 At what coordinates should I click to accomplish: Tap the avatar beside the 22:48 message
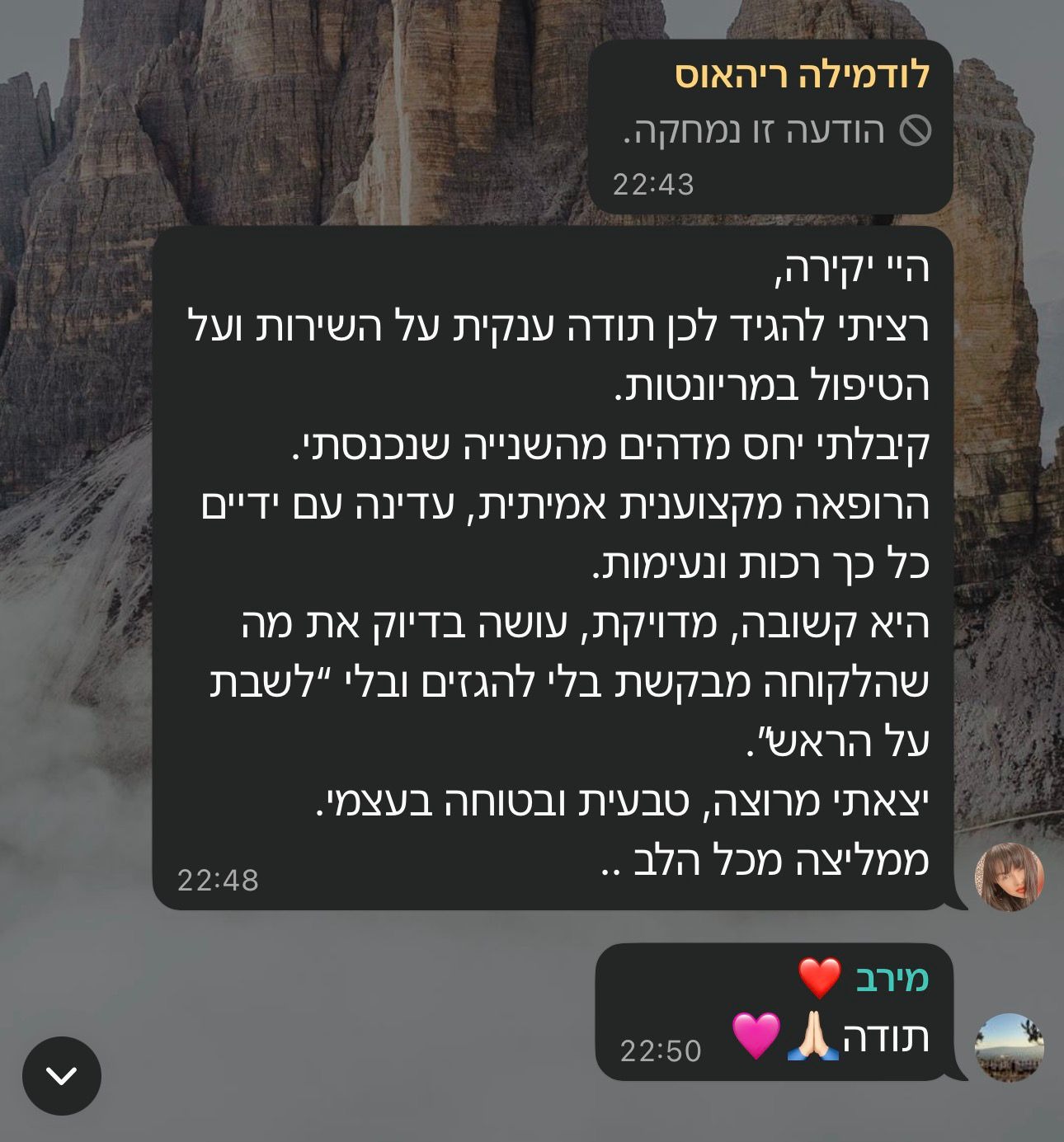1009,877
